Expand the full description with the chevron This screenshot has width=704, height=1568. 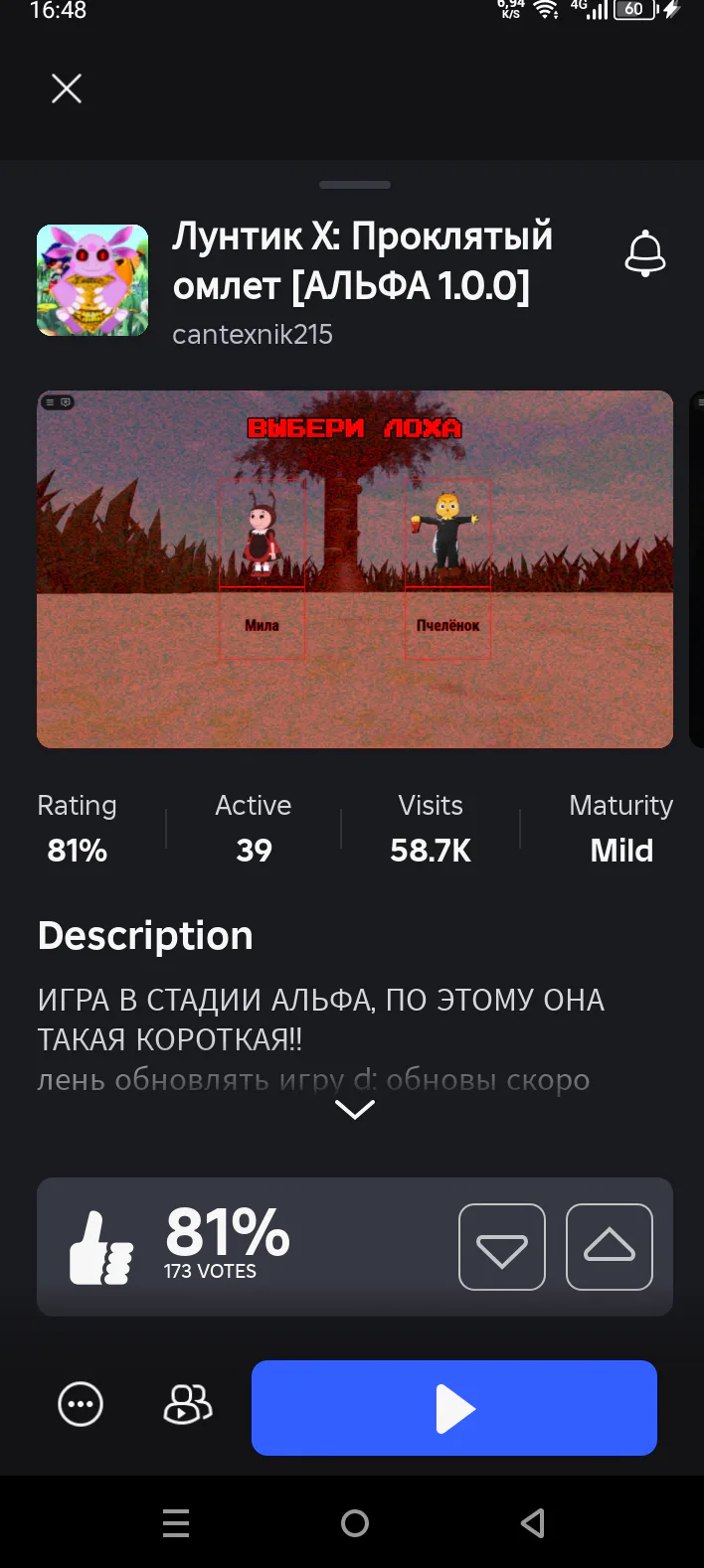coord(355,1109)
